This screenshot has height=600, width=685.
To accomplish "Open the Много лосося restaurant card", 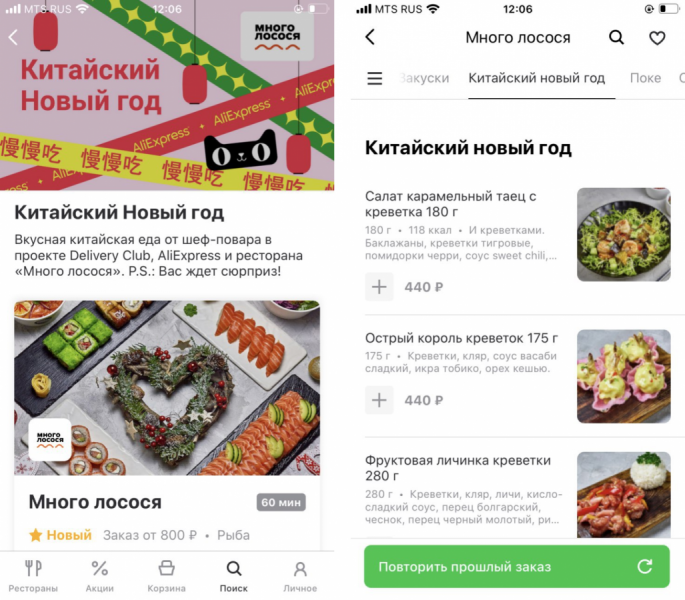I will [167, 420].
